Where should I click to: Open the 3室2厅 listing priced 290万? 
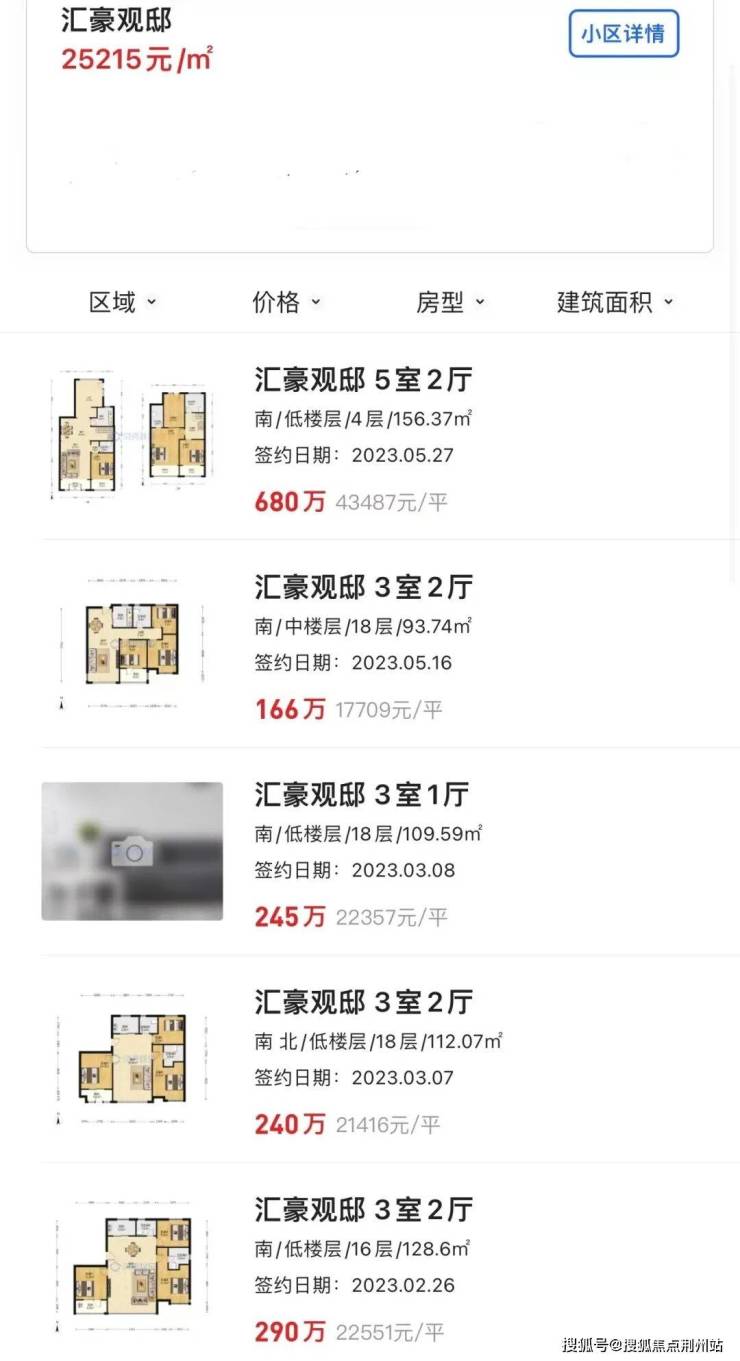coord(363,1210)
